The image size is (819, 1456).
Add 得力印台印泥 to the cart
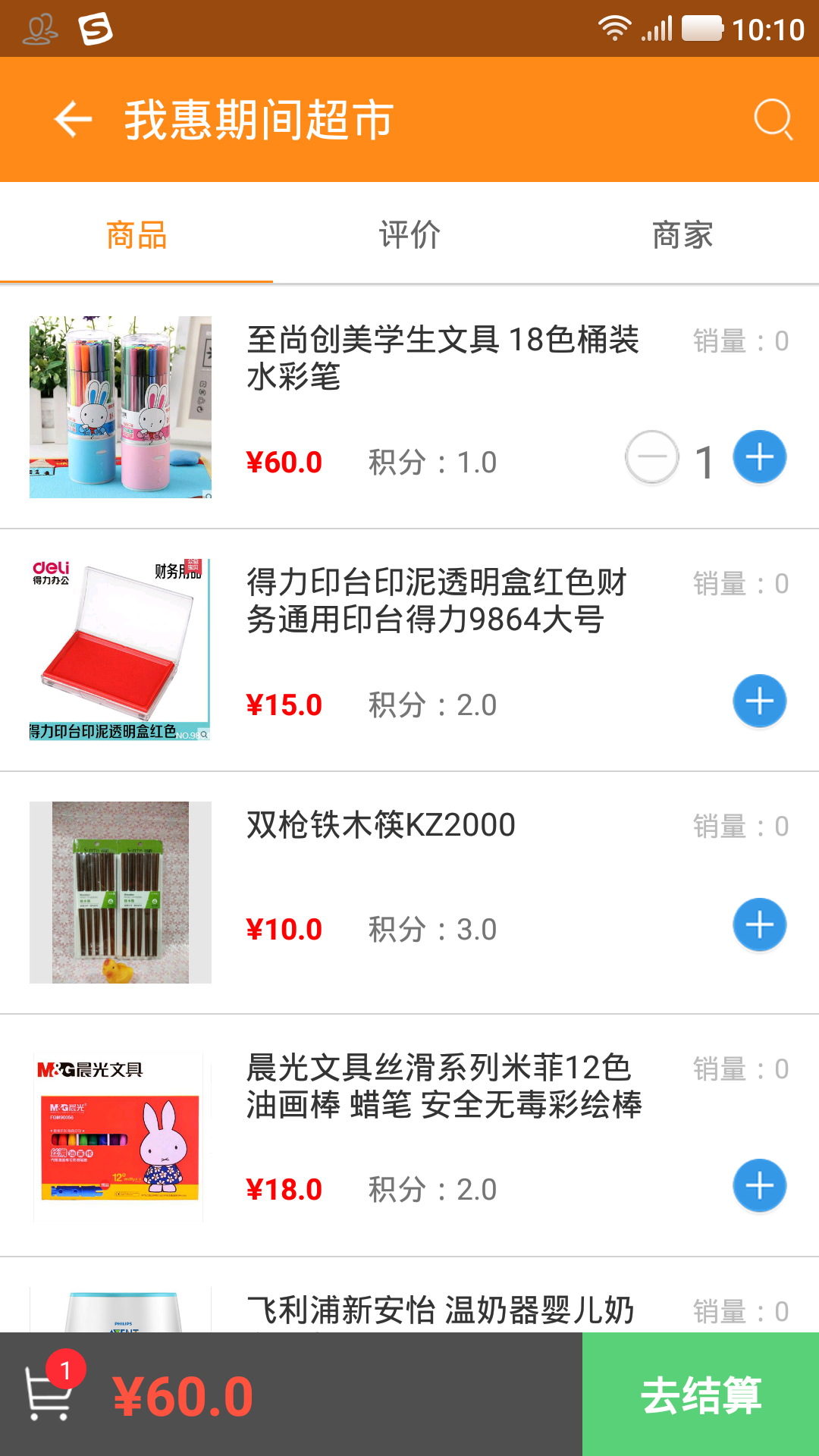coord(759,701)
